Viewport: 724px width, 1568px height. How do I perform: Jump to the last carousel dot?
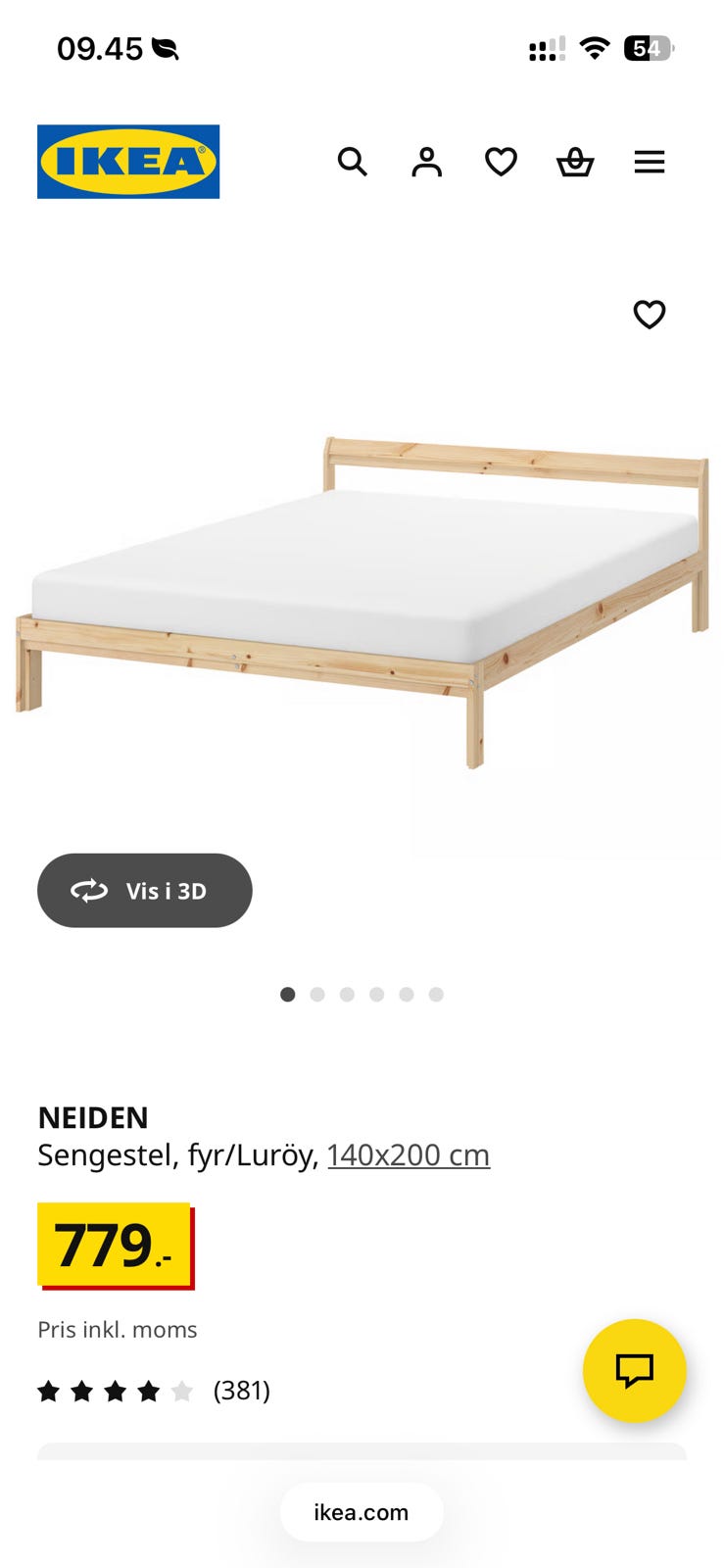click(x=437, y=994)
